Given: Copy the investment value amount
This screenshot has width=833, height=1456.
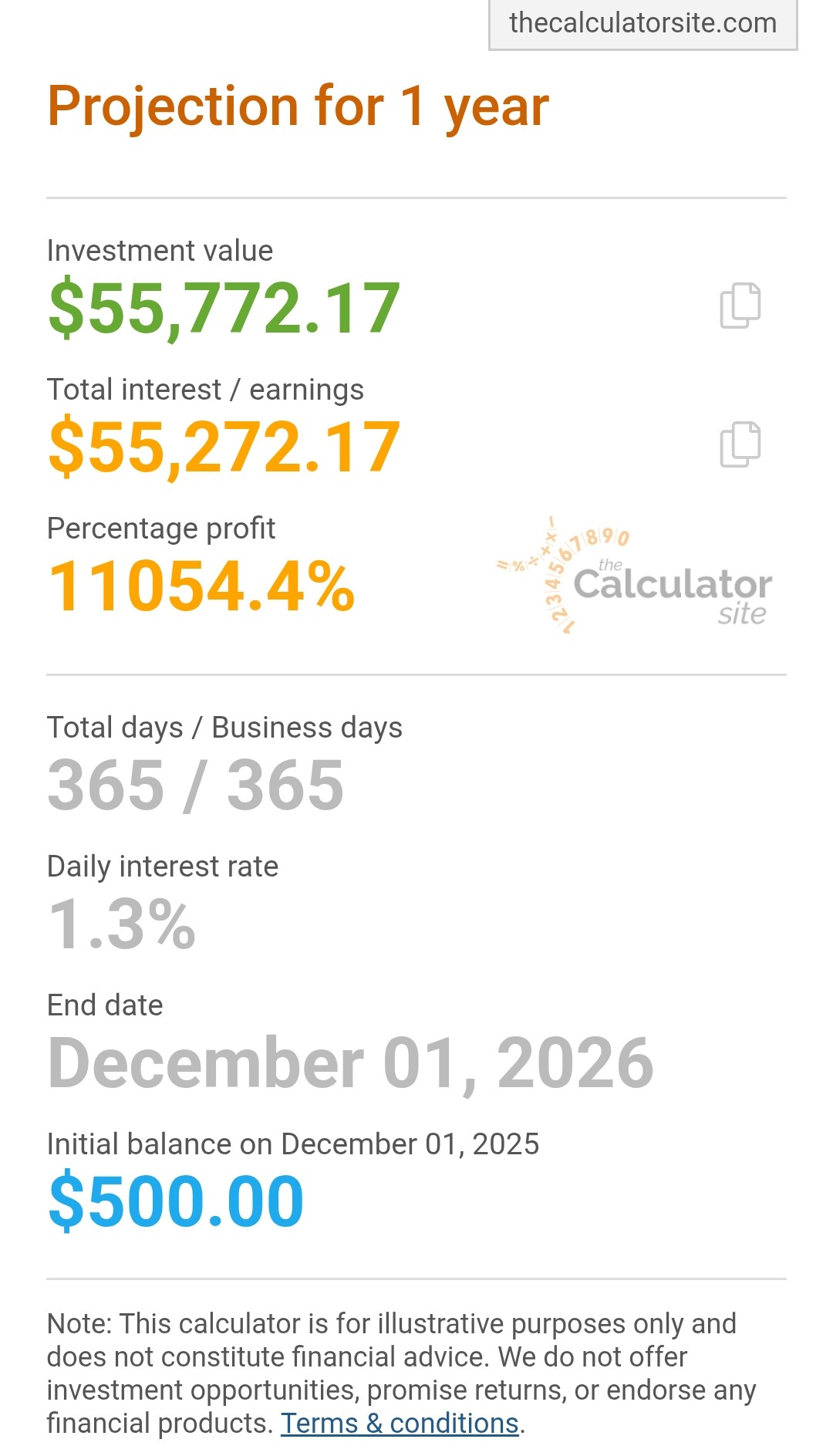Looking at the screenshot, I should (x=740, y=306).
